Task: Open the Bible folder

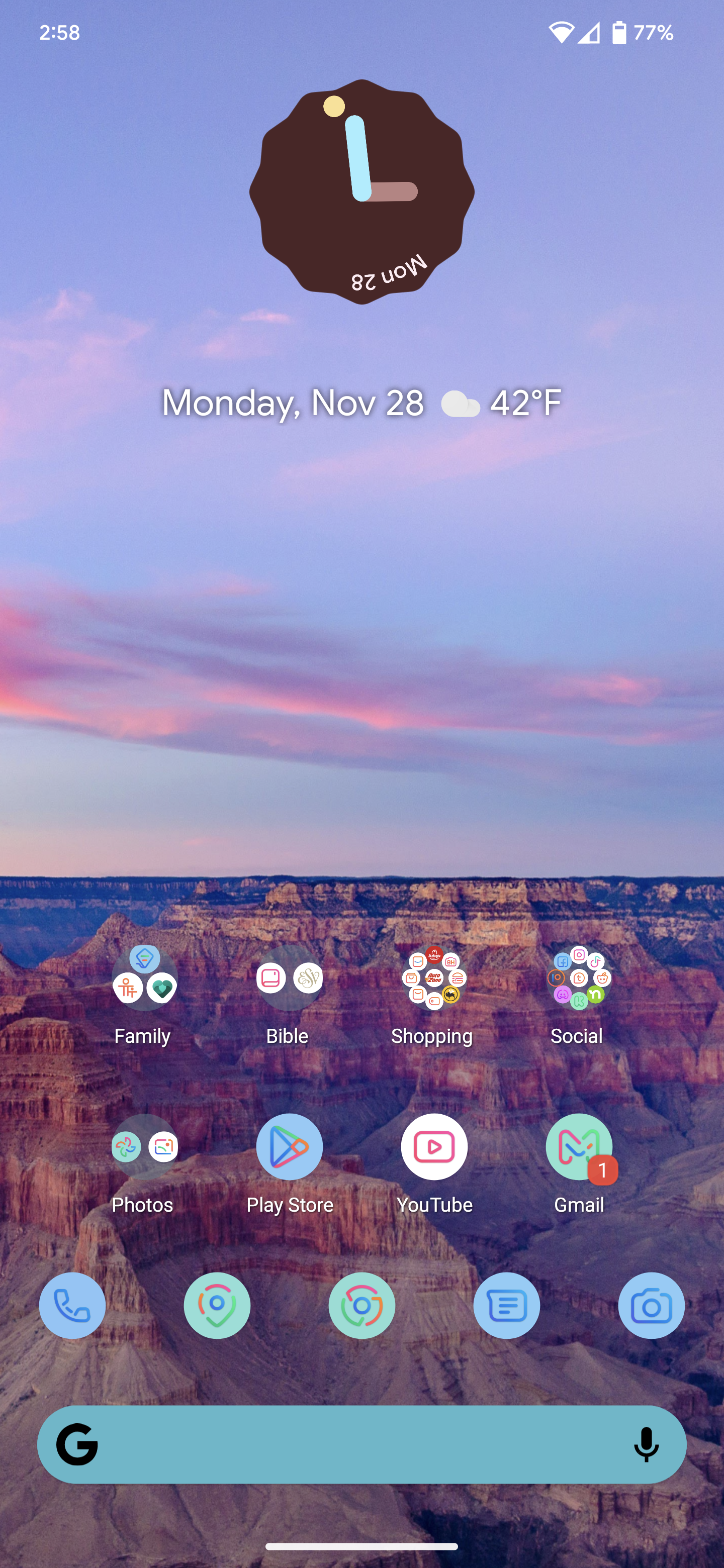Action: pos(289,979)
